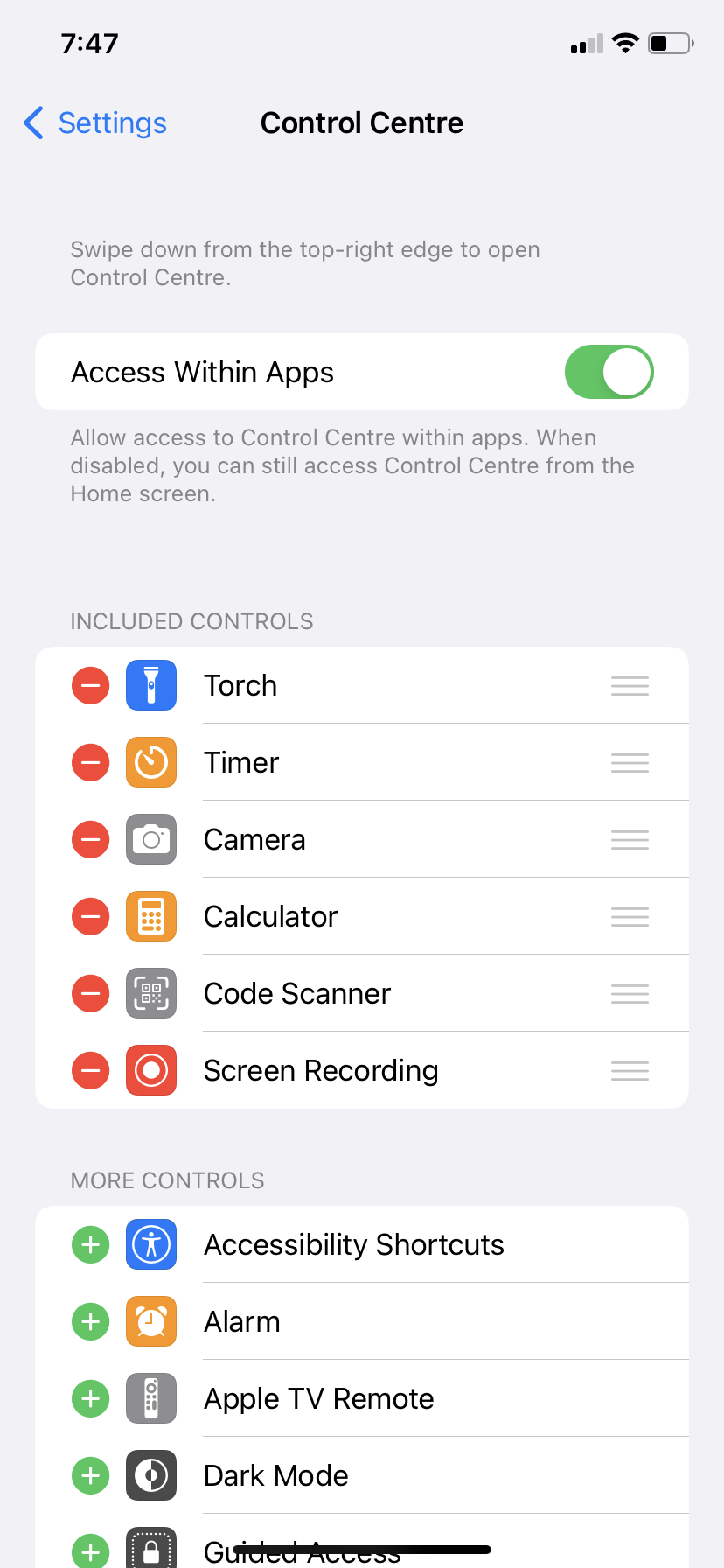Go back to Settings
Viewport: 724px width, 1568px height.
coord(95,123)
